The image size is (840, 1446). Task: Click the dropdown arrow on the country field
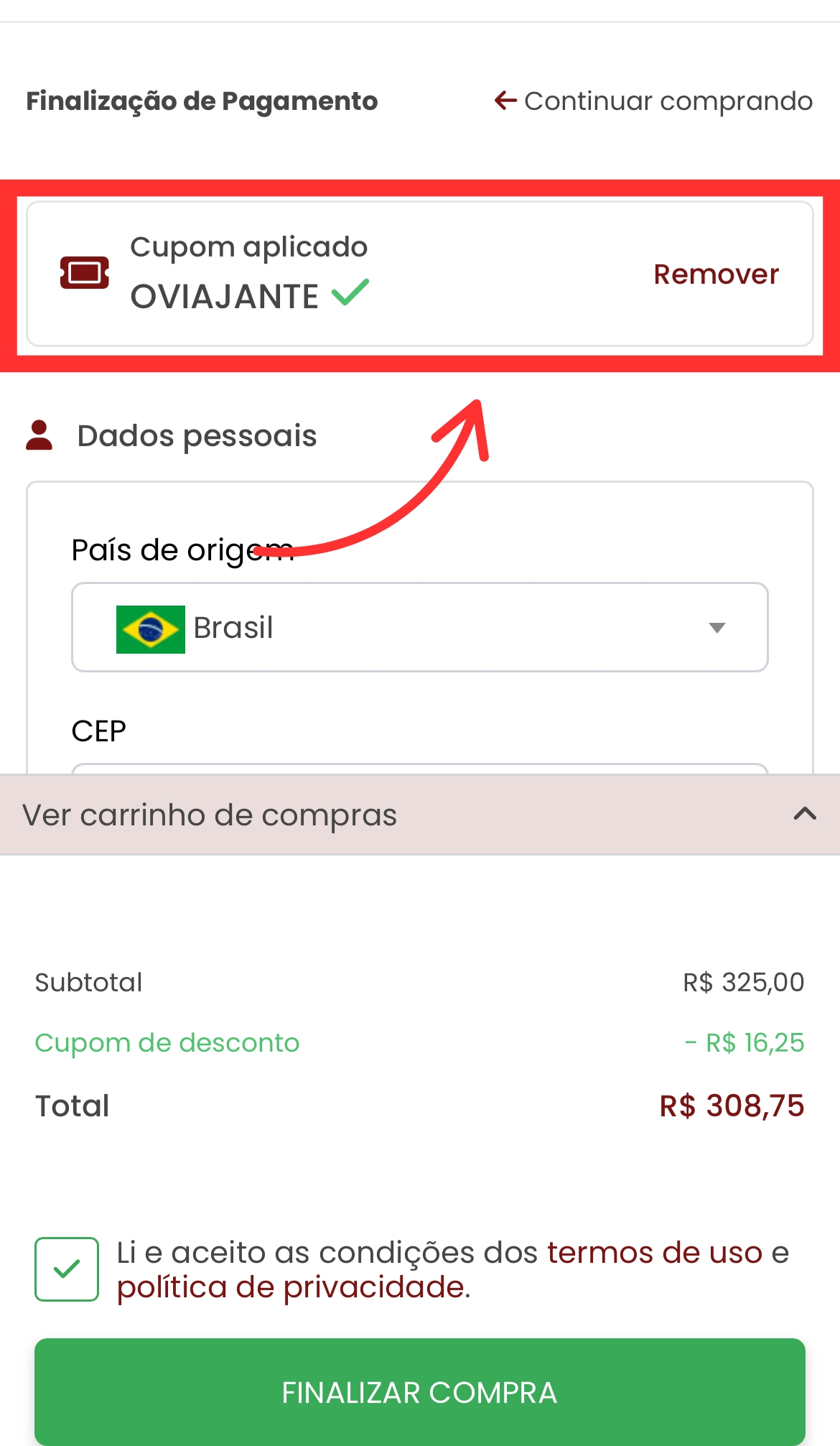[x=717, y=628]
